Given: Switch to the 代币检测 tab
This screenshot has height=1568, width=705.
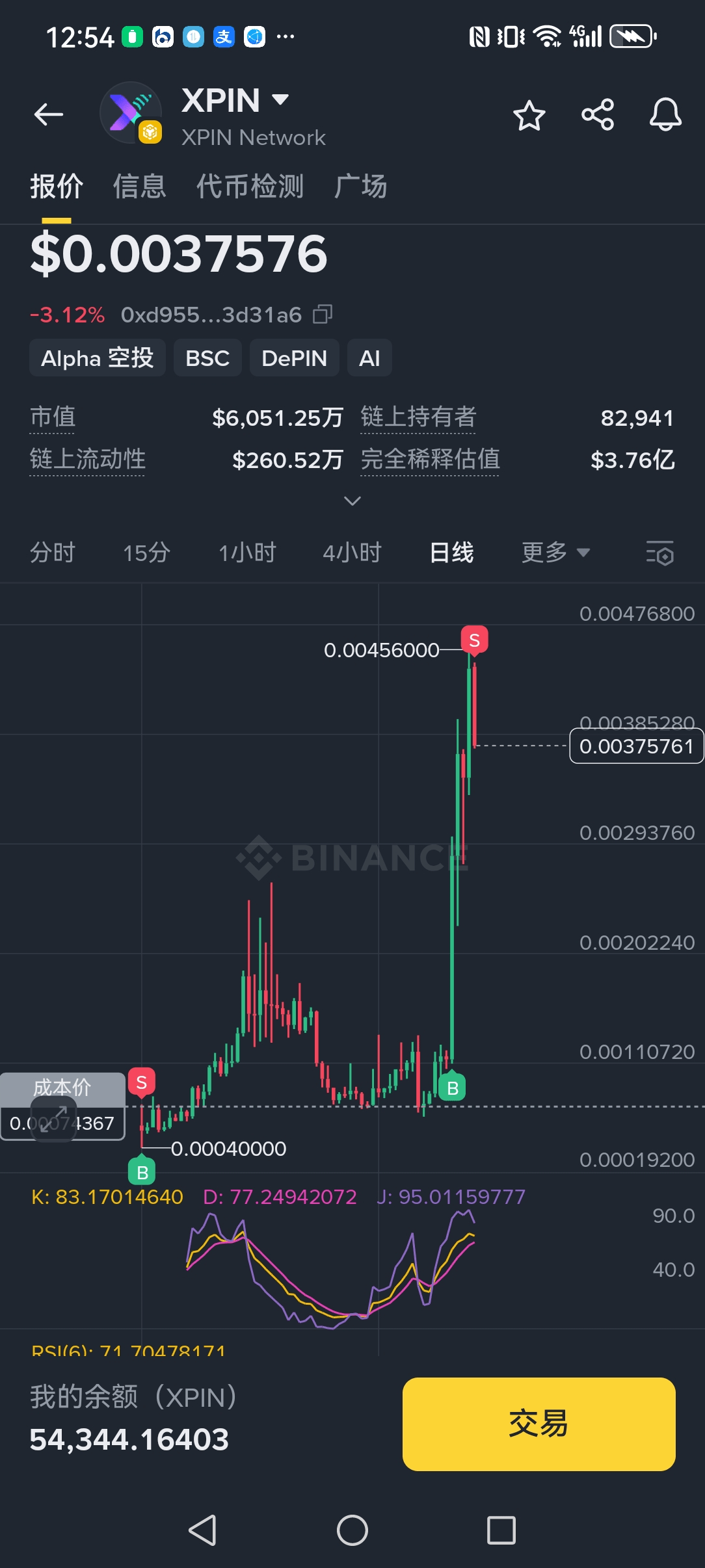Looking at the screenshot, I should pos(250,187).
